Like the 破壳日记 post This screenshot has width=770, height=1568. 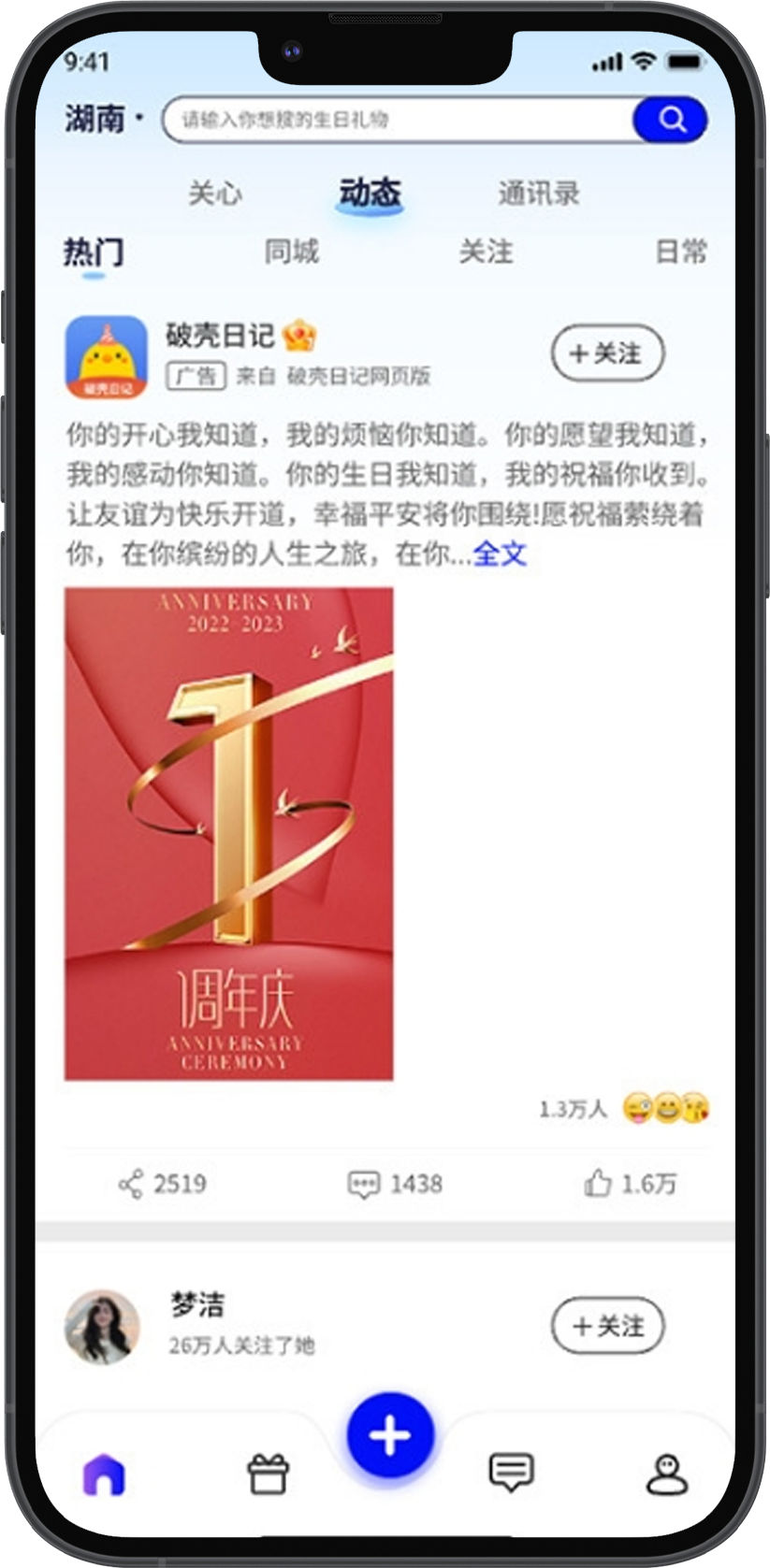pyautogui.click(x=630, y=1184)
